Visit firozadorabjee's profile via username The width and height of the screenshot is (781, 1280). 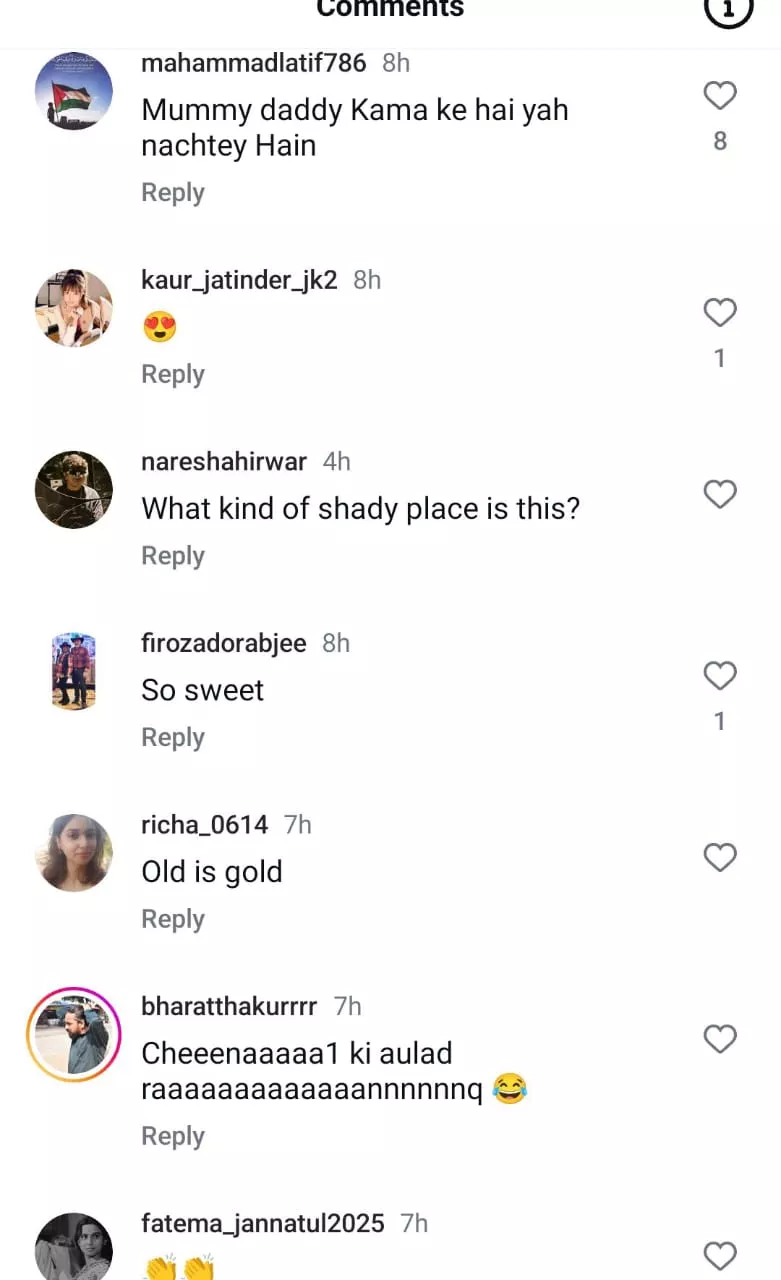point(224,643)
